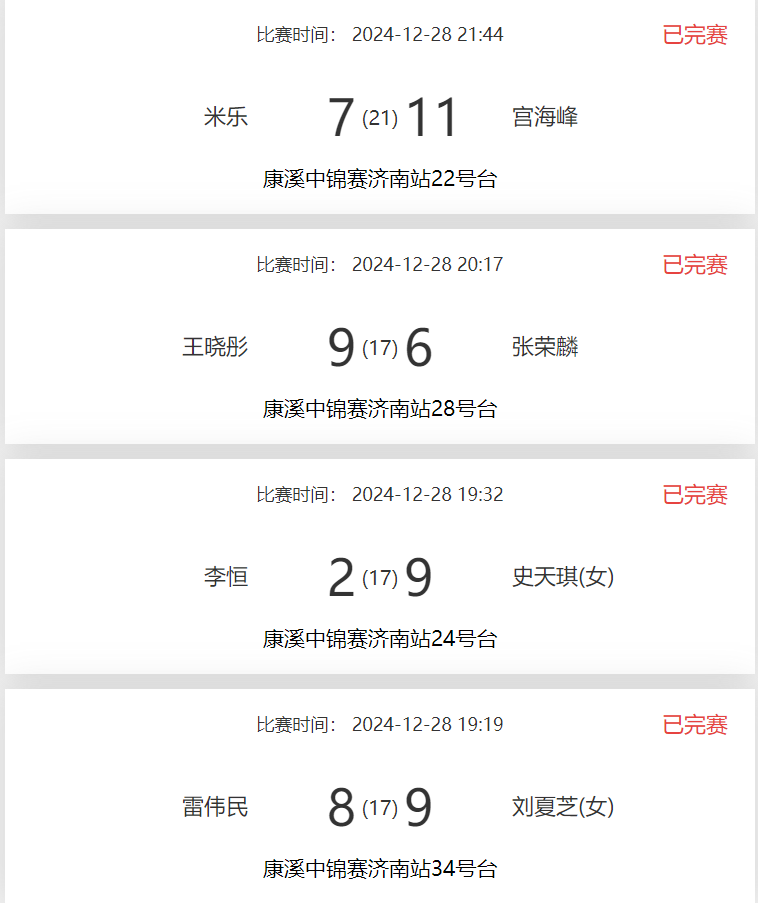The height and width of the screenshot is (903, 758).
Task: Select the match 雷伟民 vs 刘夏芝
Action: pos(380,807)
